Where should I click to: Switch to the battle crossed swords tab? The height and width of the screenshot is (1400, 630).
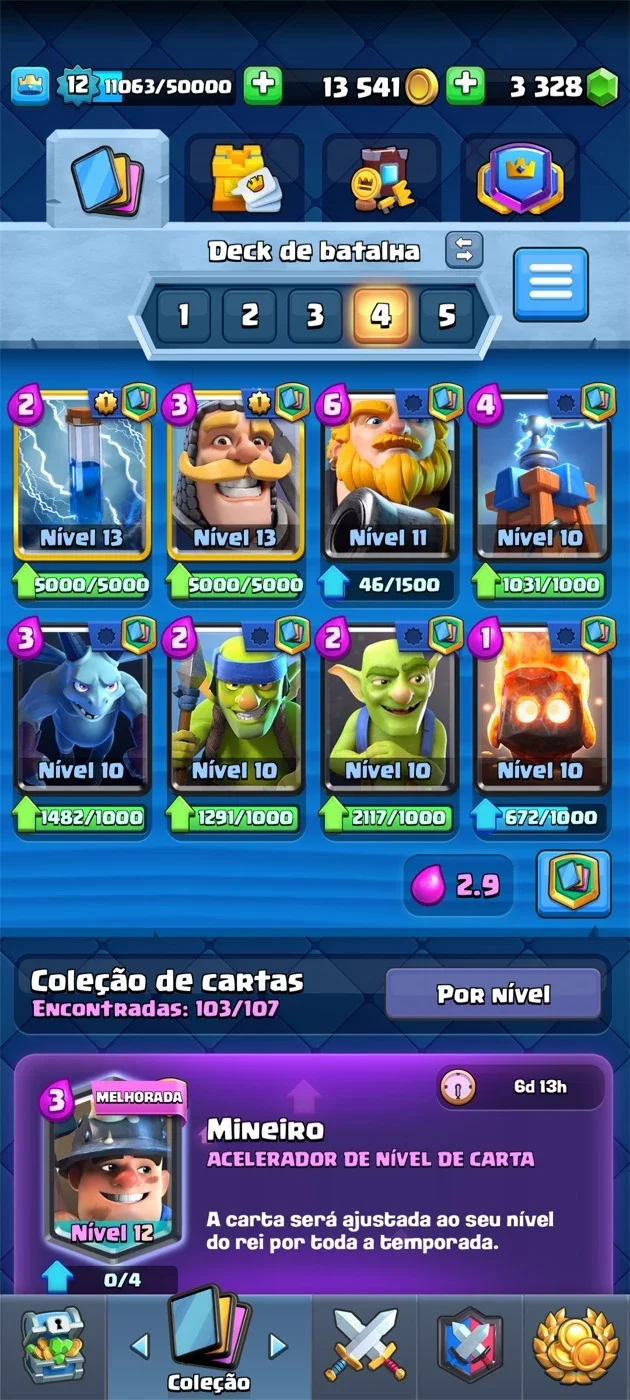pyautogui.click(x=364, y=1346)
